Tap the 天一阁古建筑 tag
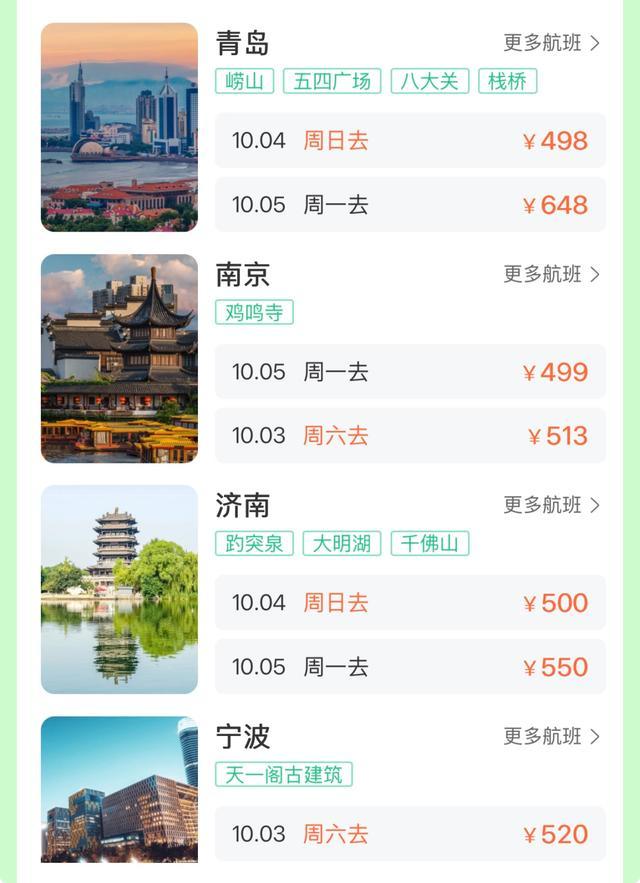 tap(284, 774)
